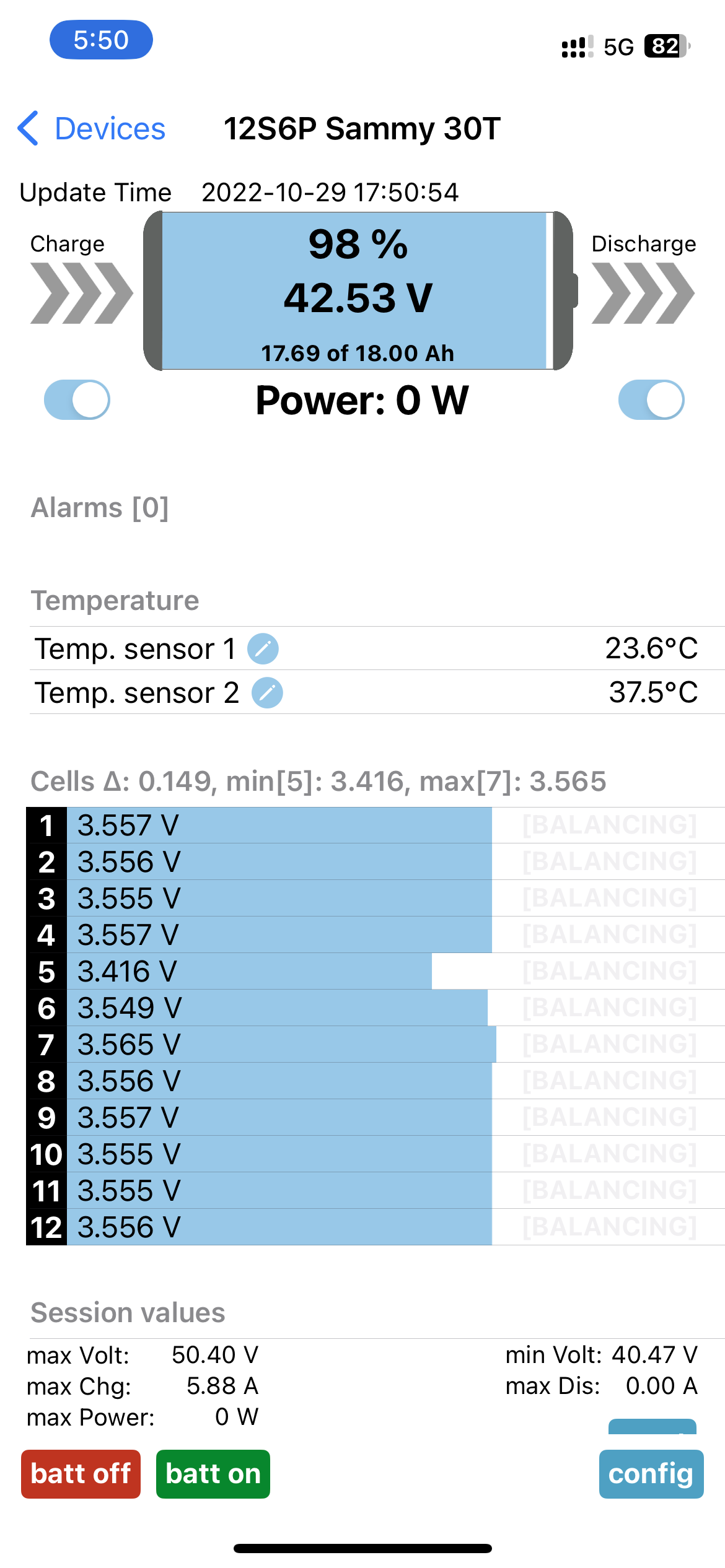The image size is (725, 1568).
Task: Tap the green batt on button
Action: (x=213, y=1474)
